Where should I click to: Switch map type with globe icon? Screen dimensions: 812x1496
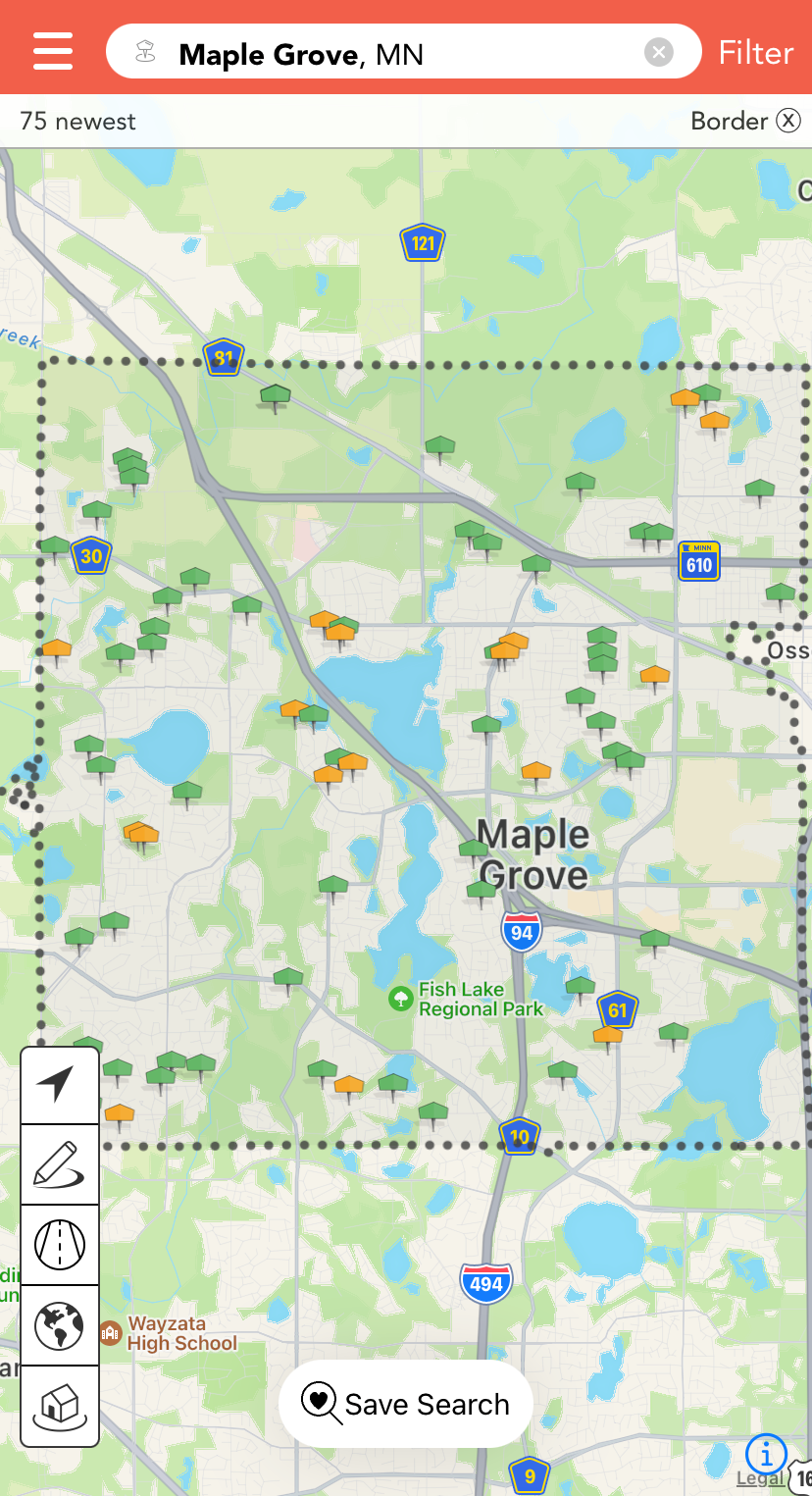pos(59,1326)
